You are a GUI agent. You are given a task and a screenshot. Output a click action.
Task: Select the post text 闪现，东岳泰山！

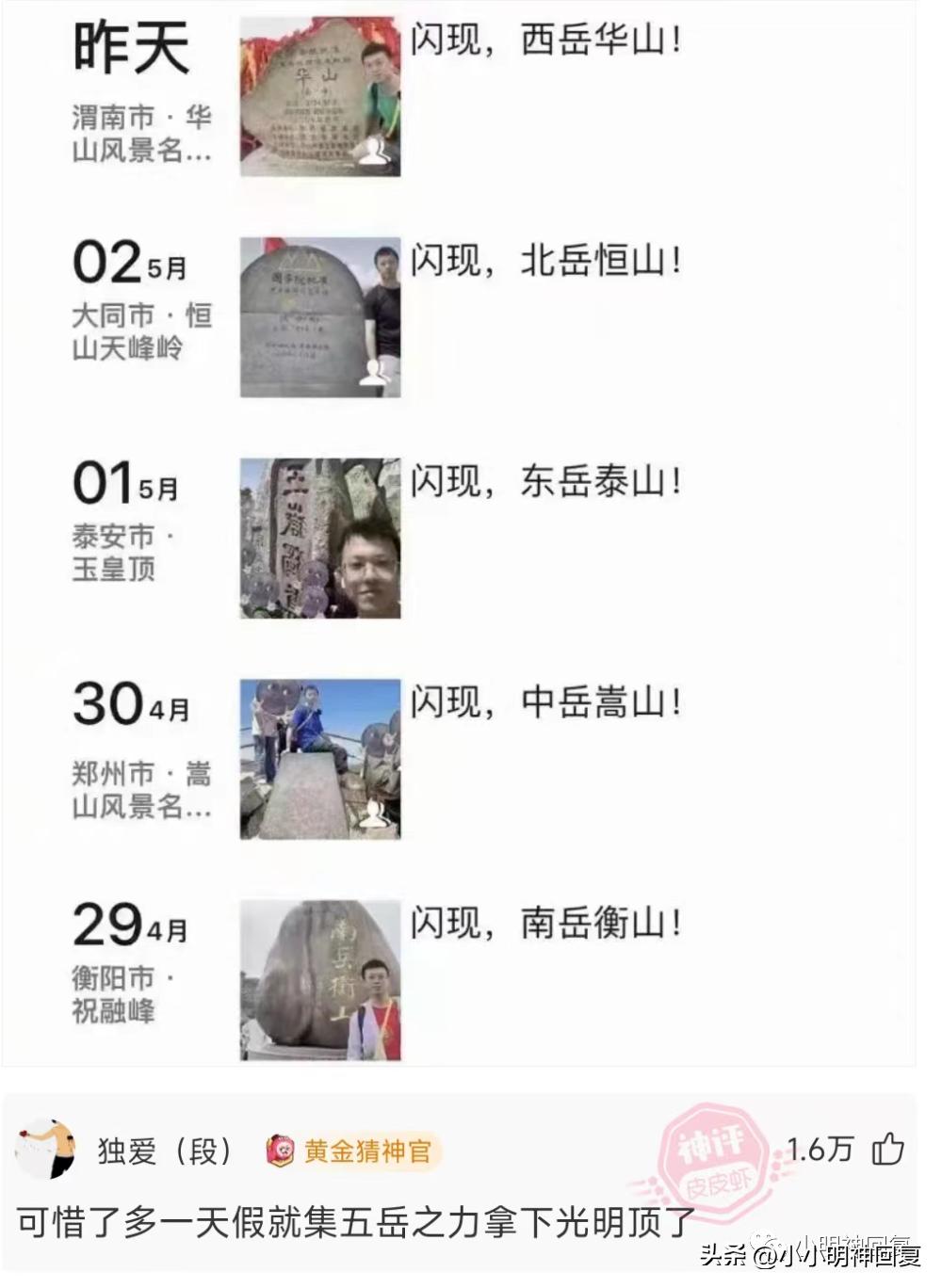coord(546,480)
